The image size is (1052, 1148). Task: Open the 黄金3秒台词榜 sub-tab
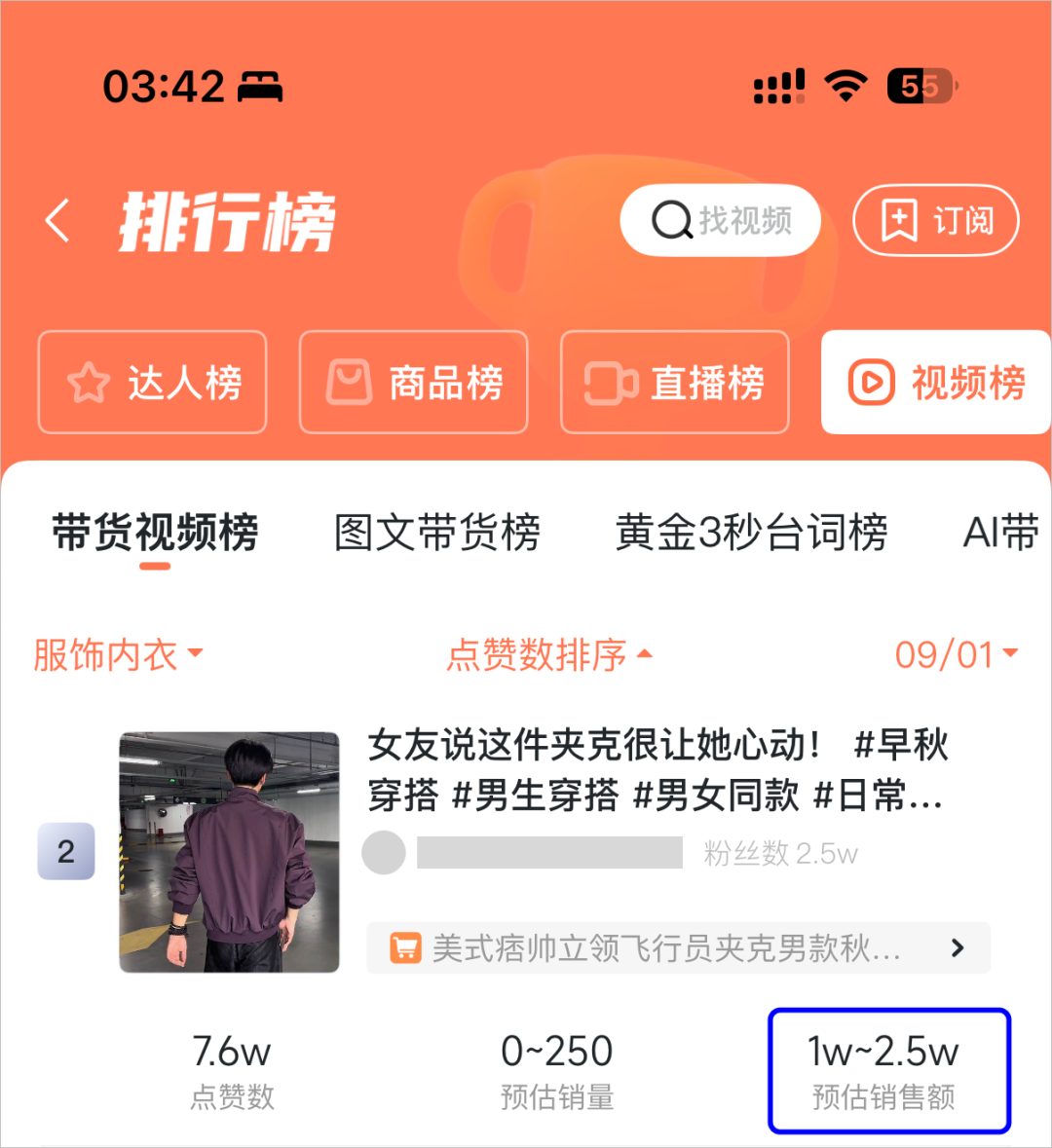coord(752,533)
